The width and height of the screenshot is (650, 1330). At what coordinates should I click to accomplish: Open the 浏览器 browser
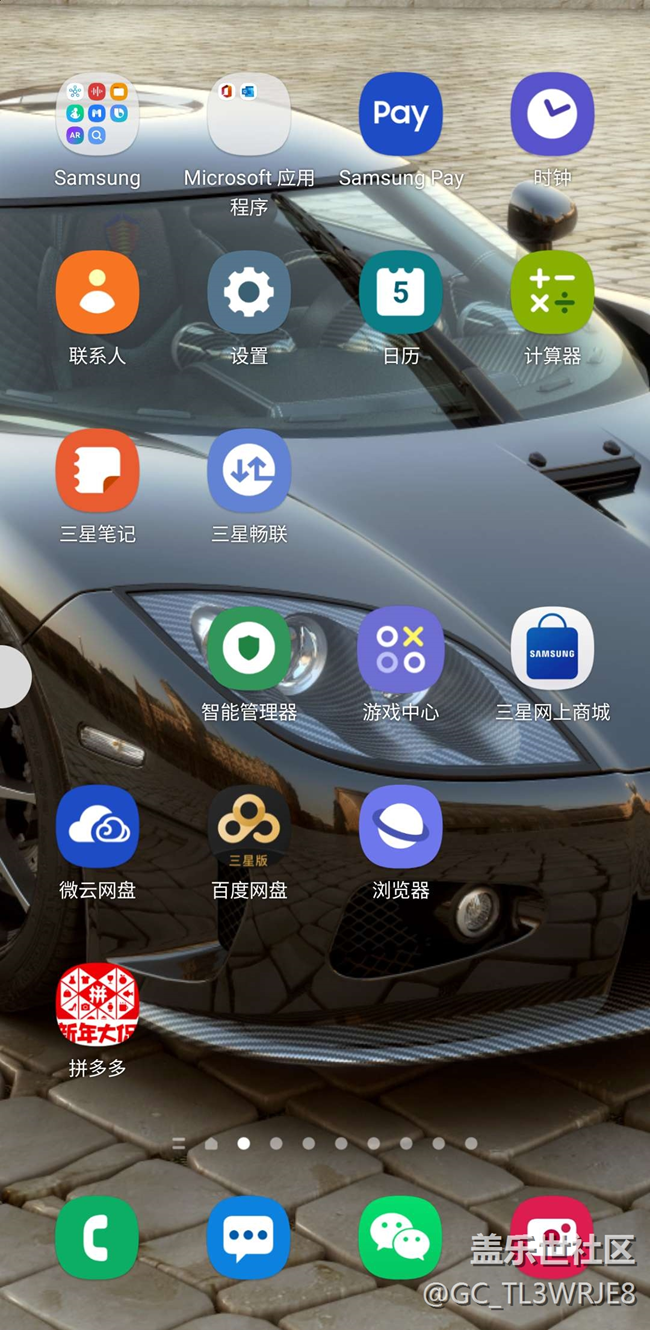[x=401, y=826]
